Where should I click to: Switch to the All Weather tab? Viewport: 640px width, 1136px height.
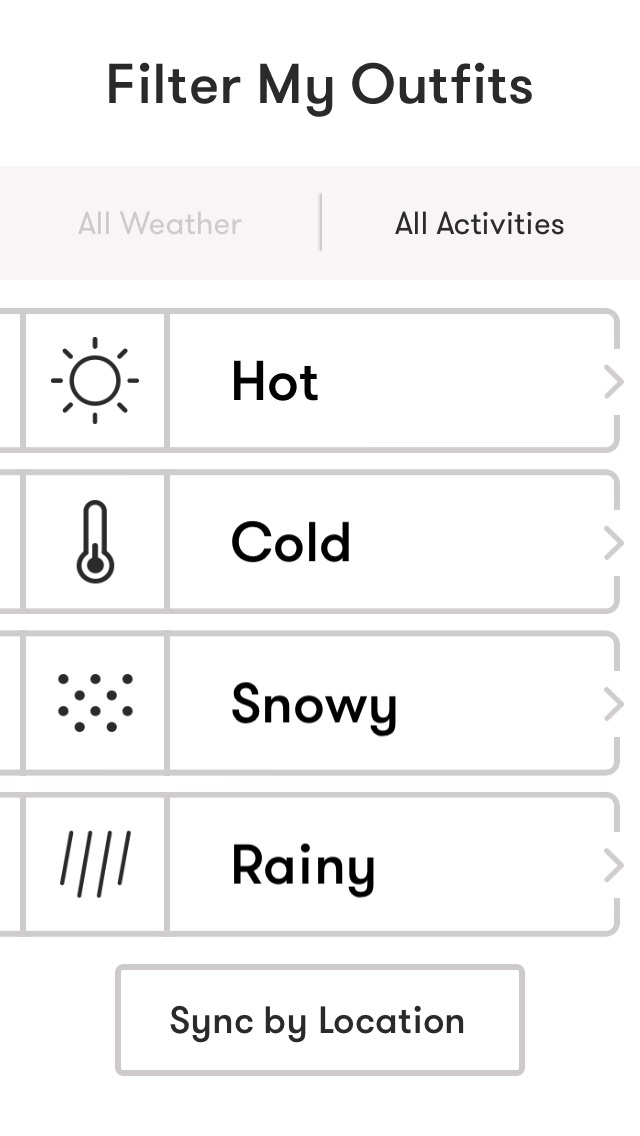[x=160, y=223]
